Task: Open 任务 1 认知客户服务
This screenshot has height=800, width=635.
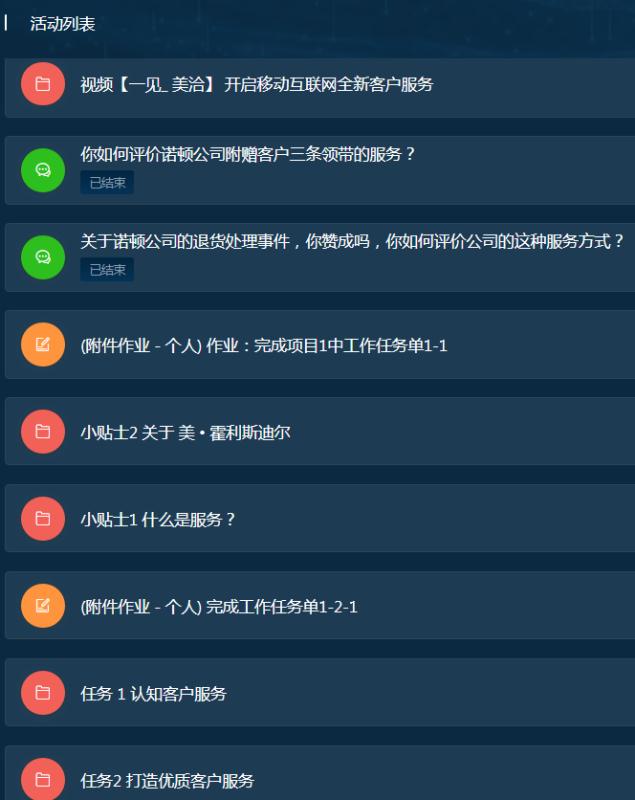Action: pos(154,694)
